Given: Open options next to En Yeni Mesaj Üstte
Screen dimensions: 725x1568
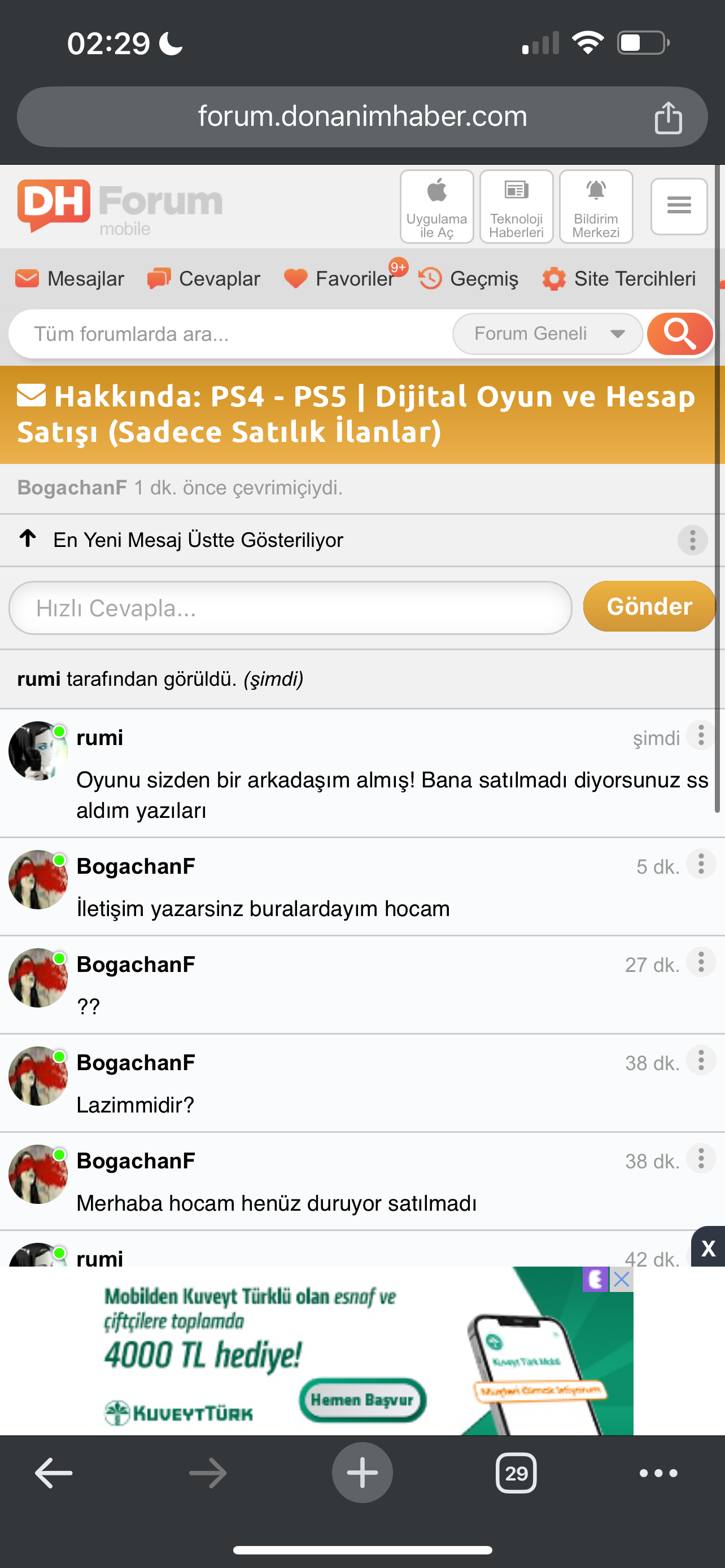Looking at the screenshot, I should point(692,540).
